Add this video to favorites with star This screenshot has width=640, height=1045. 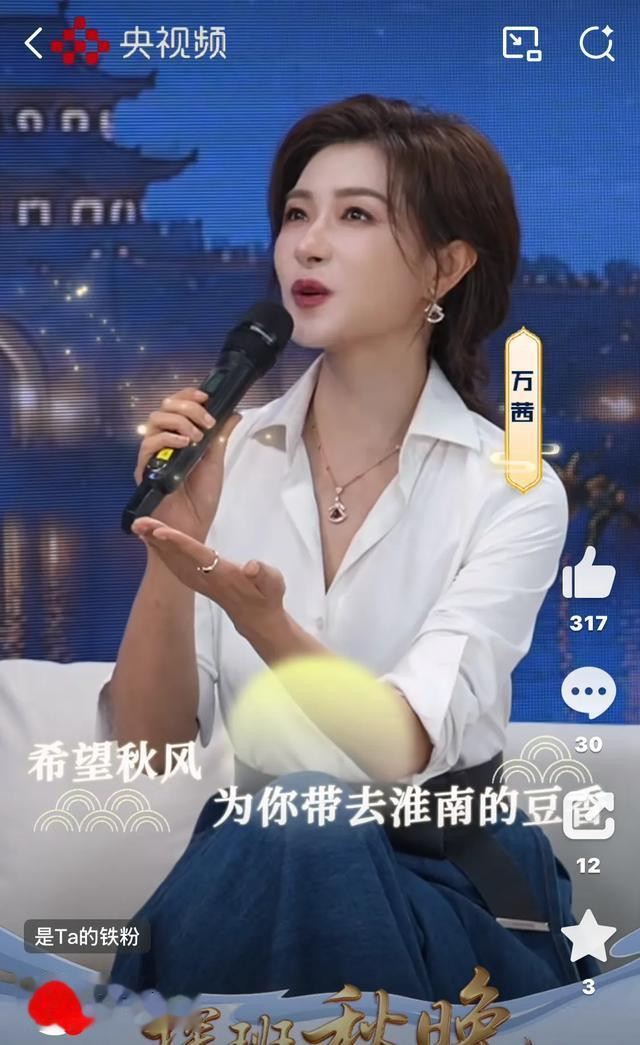588,936
